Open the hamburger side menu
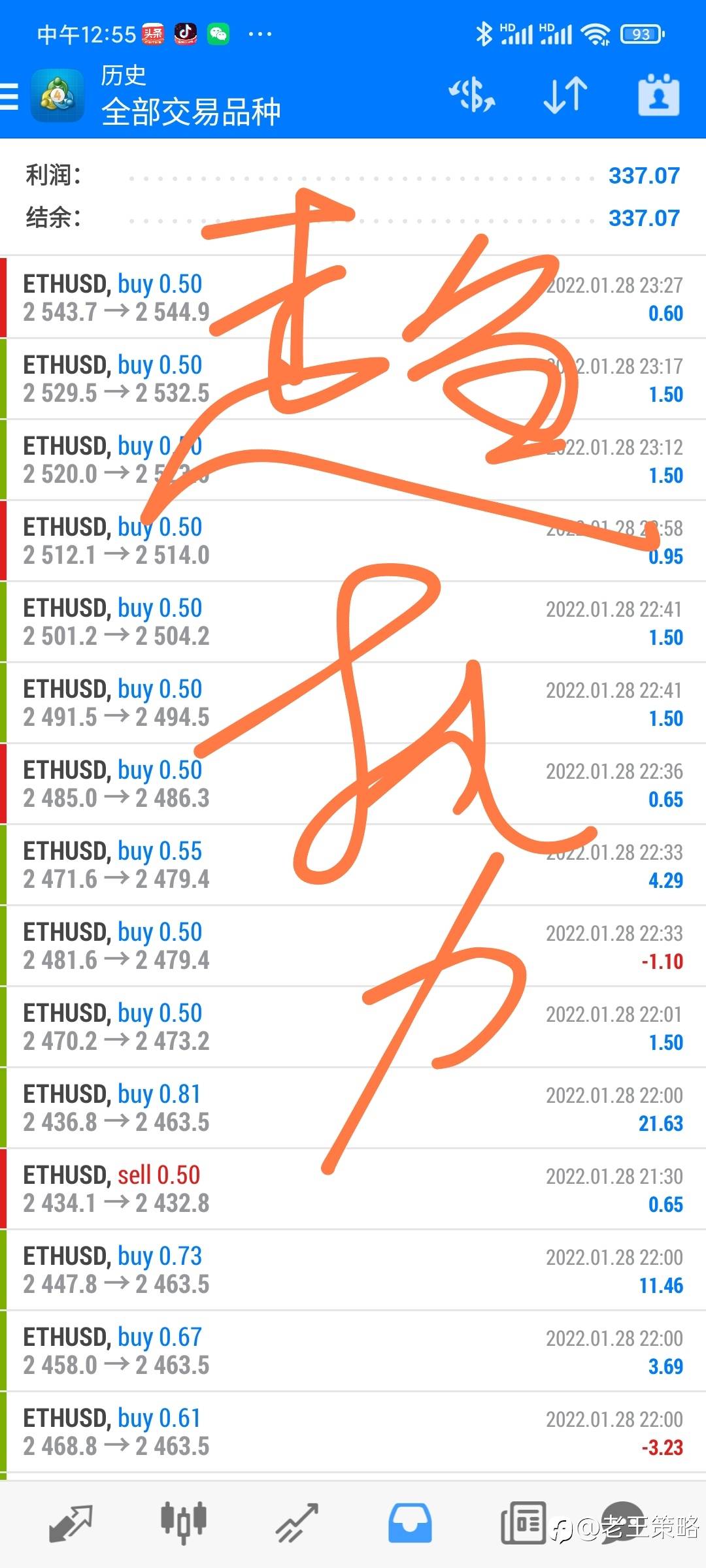Screen dimensions: 706x1568 pos(9,96)
